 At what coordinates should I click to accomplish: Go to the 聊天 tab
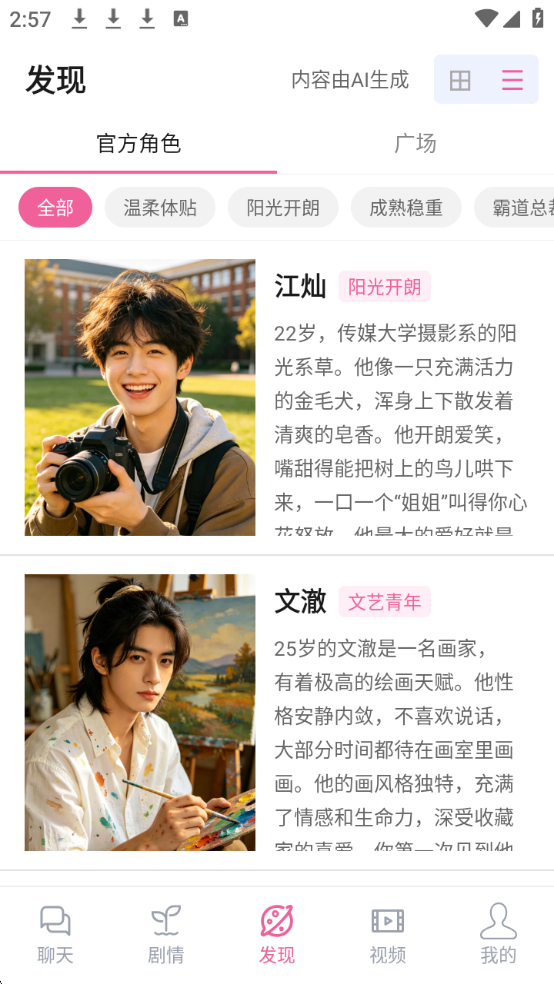55,934
